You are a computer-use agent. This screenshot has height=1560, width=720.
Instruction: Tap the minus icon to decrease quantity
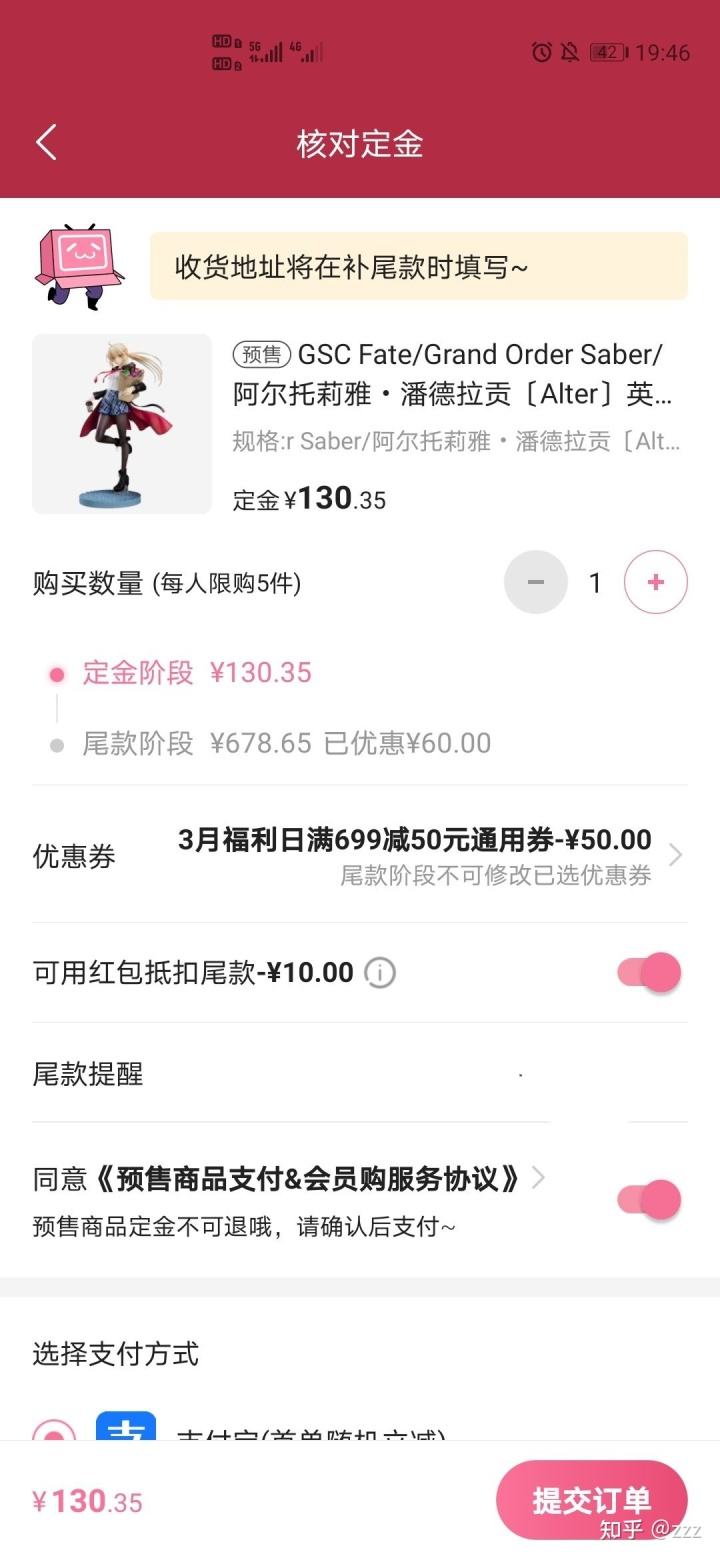pos(536,582)
